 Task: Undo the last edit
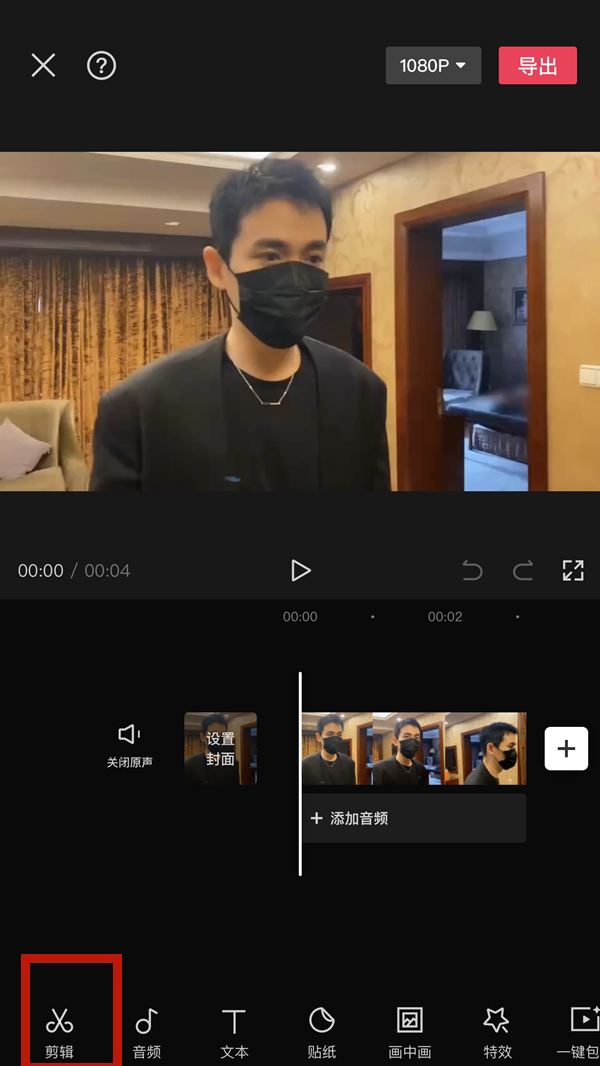(x=472, y=571)
